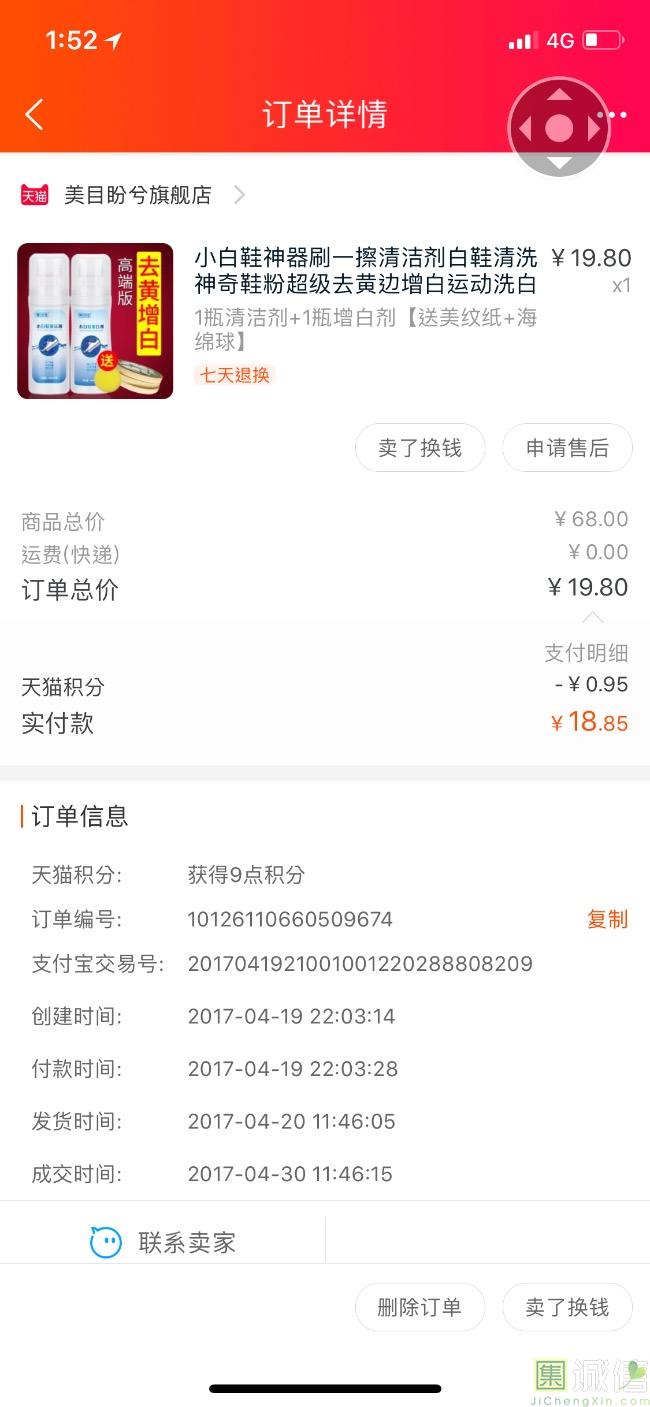650x1407 pixels.
Task: Tap 卖了换钱 in the bottom bar
Action: tap(567, 1307)
